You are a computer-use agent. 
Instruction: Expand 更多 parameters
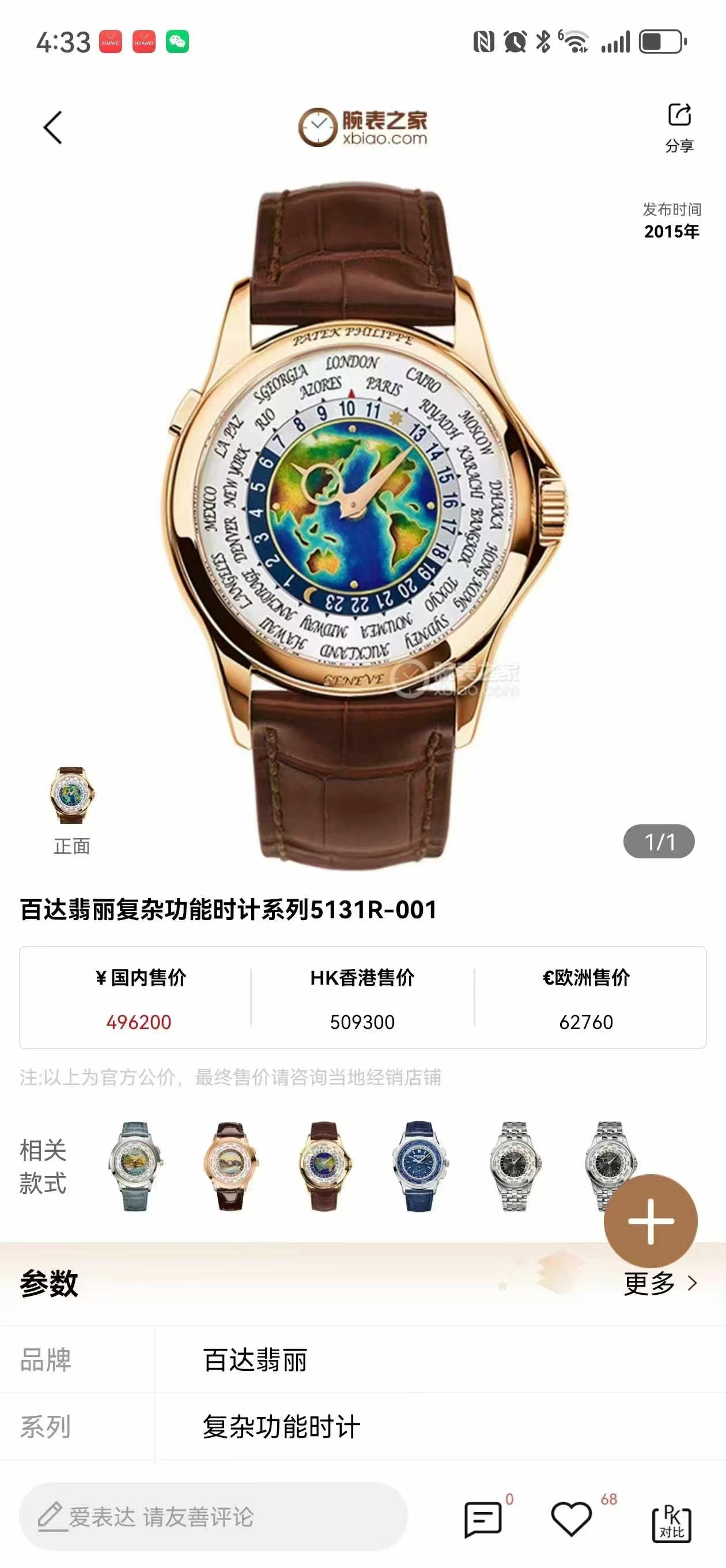(660, 1283)
